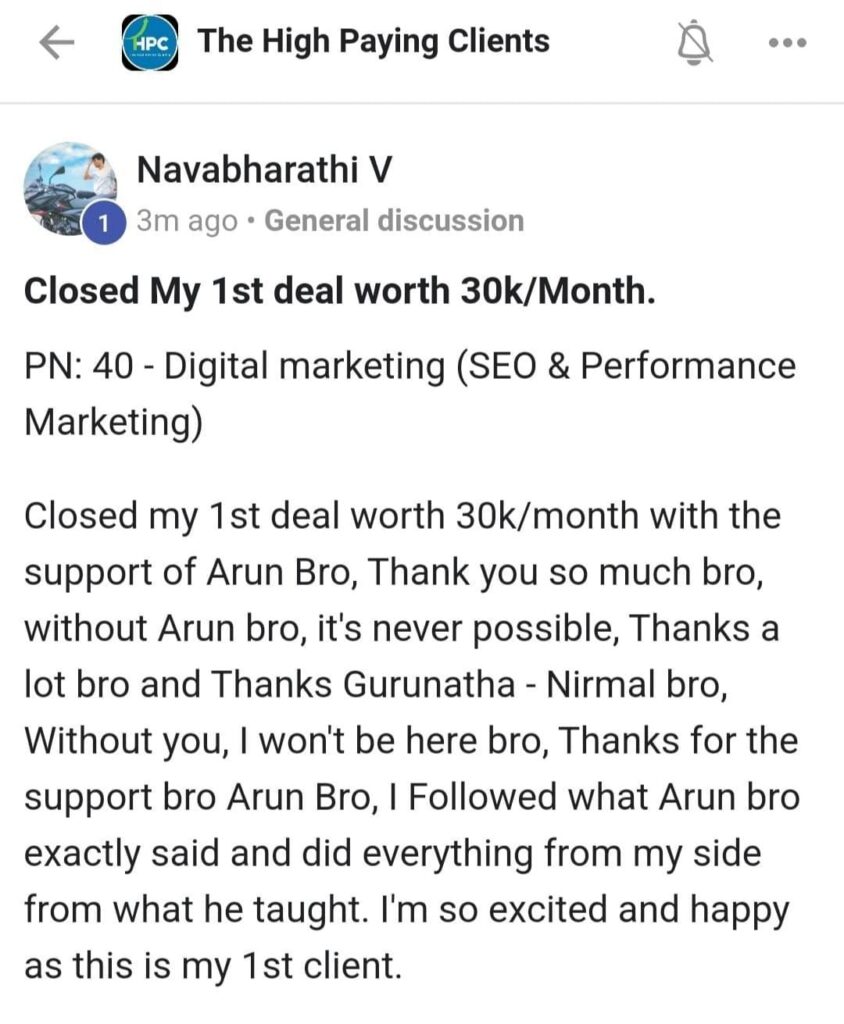Open the notification bell settings
Viewport: 844px width, 1024px height.
(694, 42)
